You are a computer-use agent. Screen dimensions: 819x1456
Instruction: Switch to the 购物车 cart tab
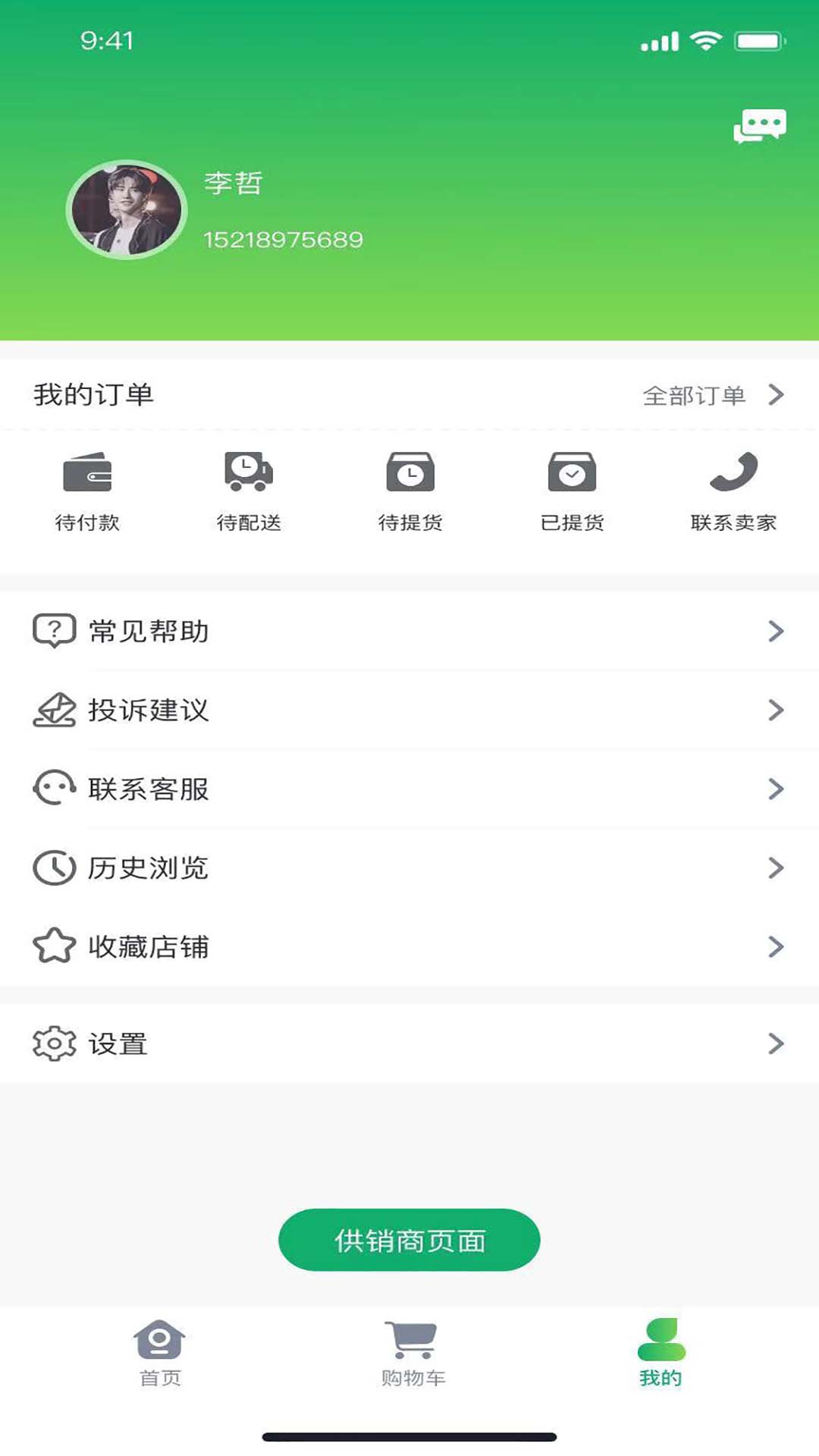(x=413, y=1354)
